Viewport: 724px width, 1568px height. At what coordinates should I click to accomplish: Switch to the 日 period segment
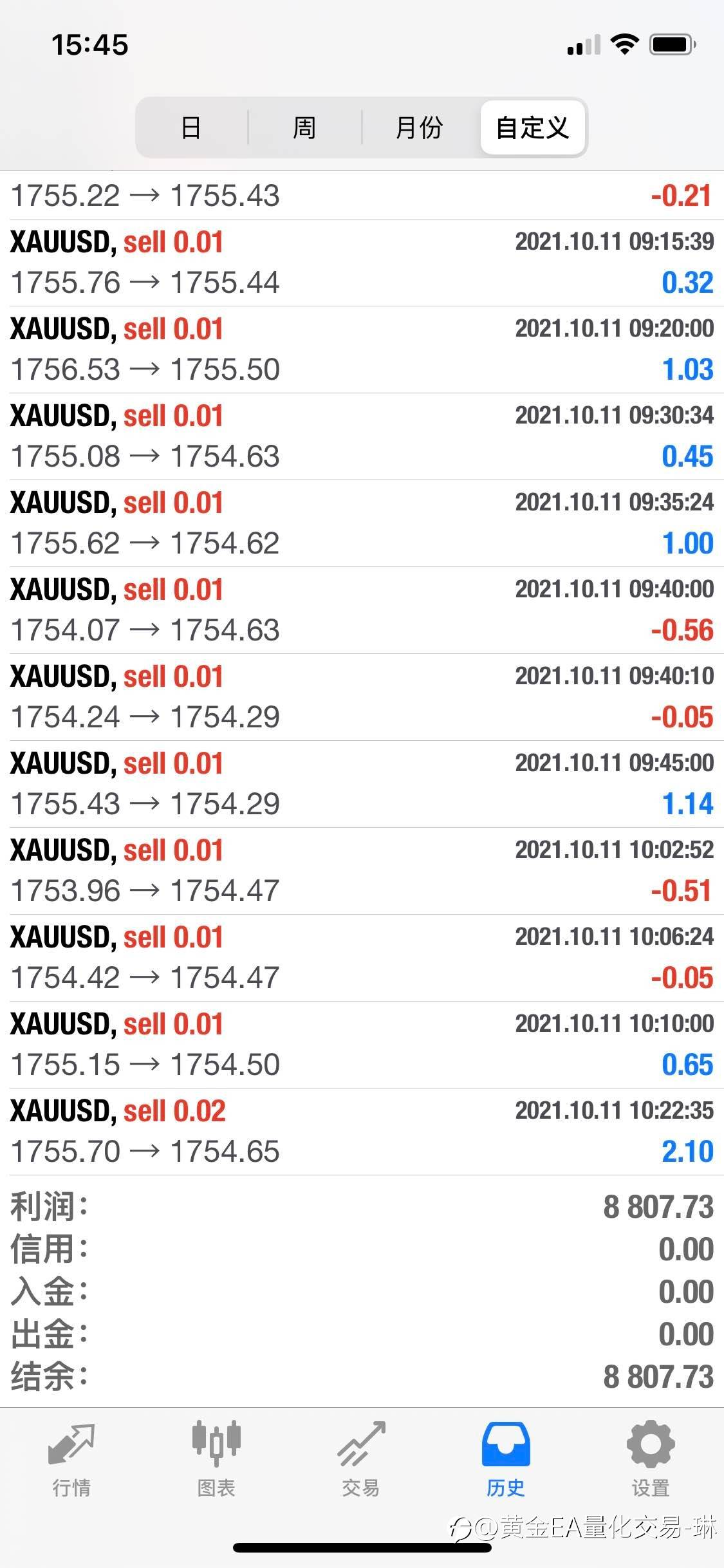point(192,127)
